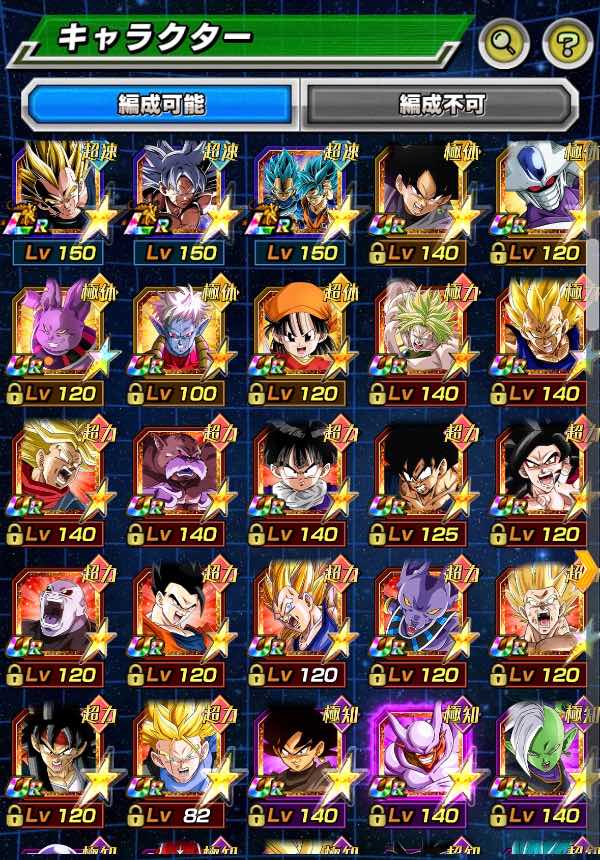Switch to the 編成可能 tab

coord(161,104)
